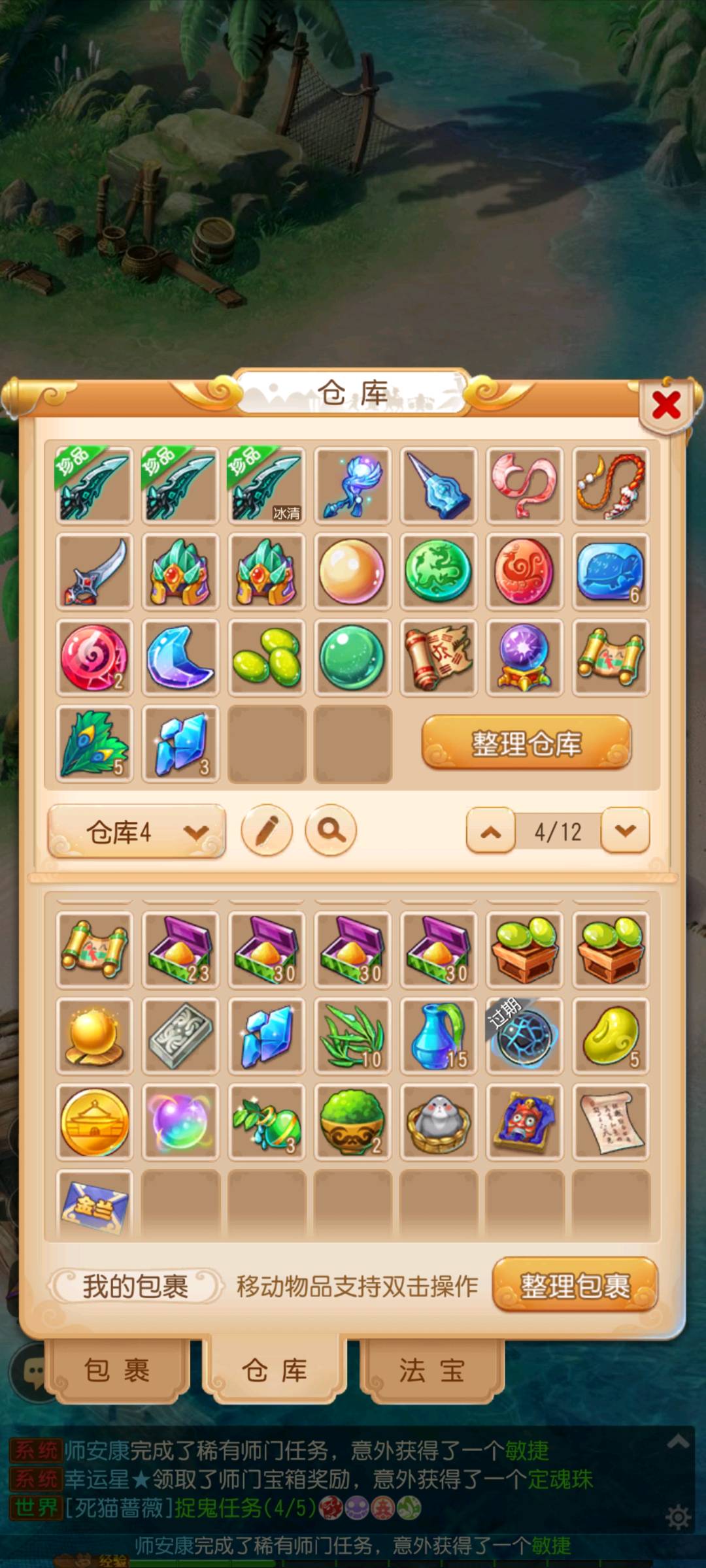Switch to the 包裹 tab

pyautogui.click(x=118, y=1369)
